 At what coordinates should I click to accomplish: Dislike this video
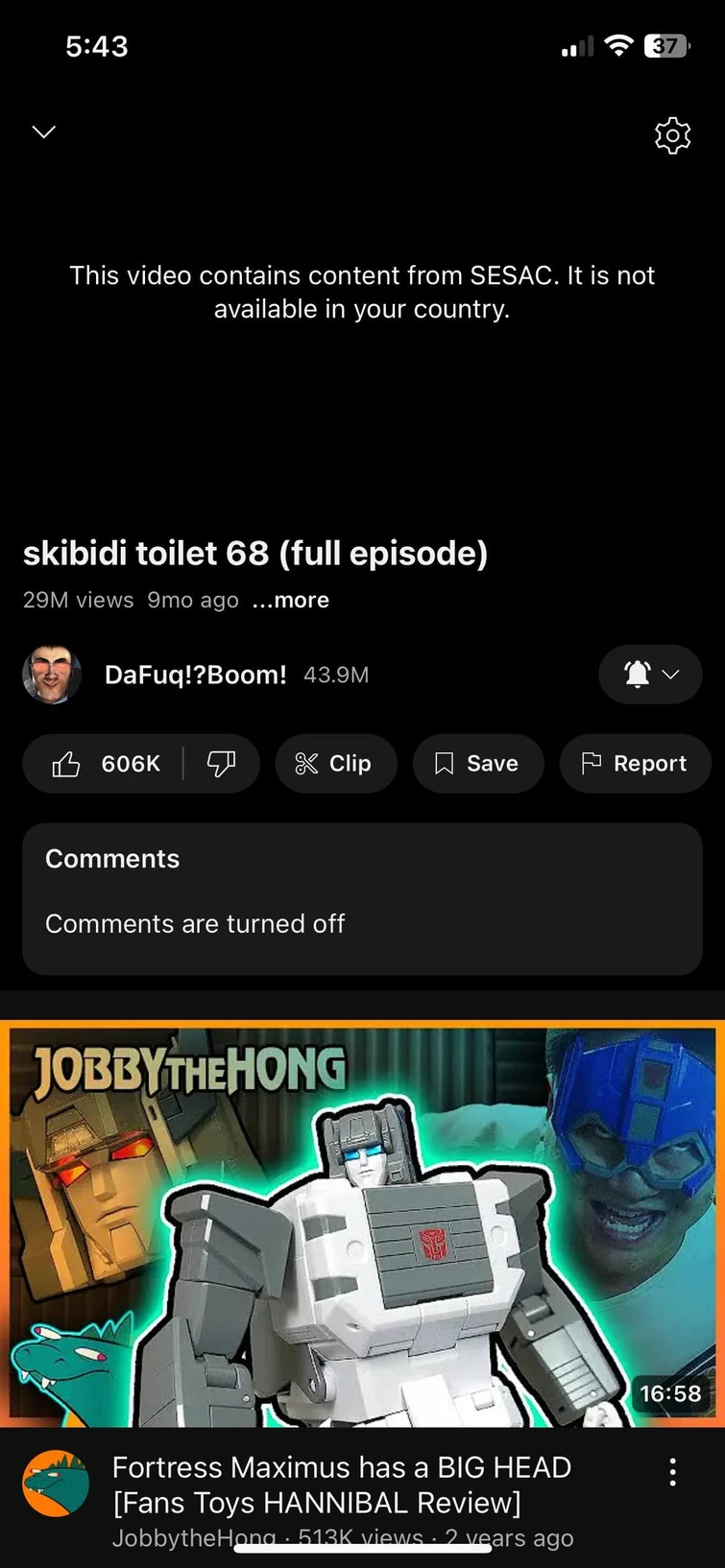point(221,764)
